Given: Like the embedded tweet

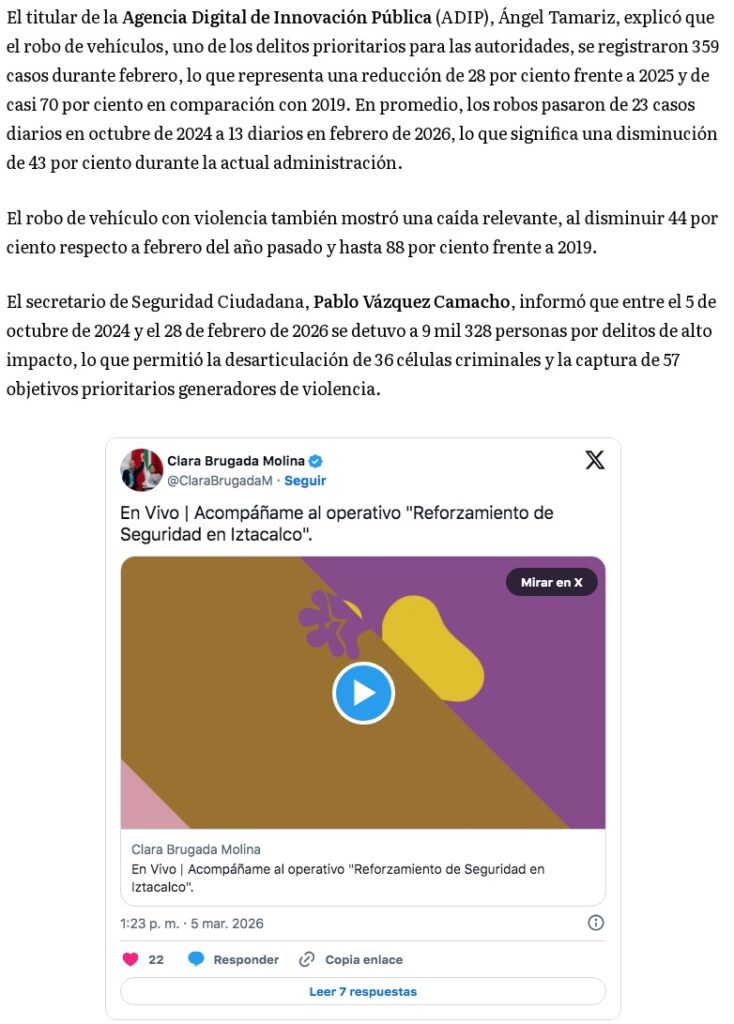Looking at the screenshot, I should point(130,959).
